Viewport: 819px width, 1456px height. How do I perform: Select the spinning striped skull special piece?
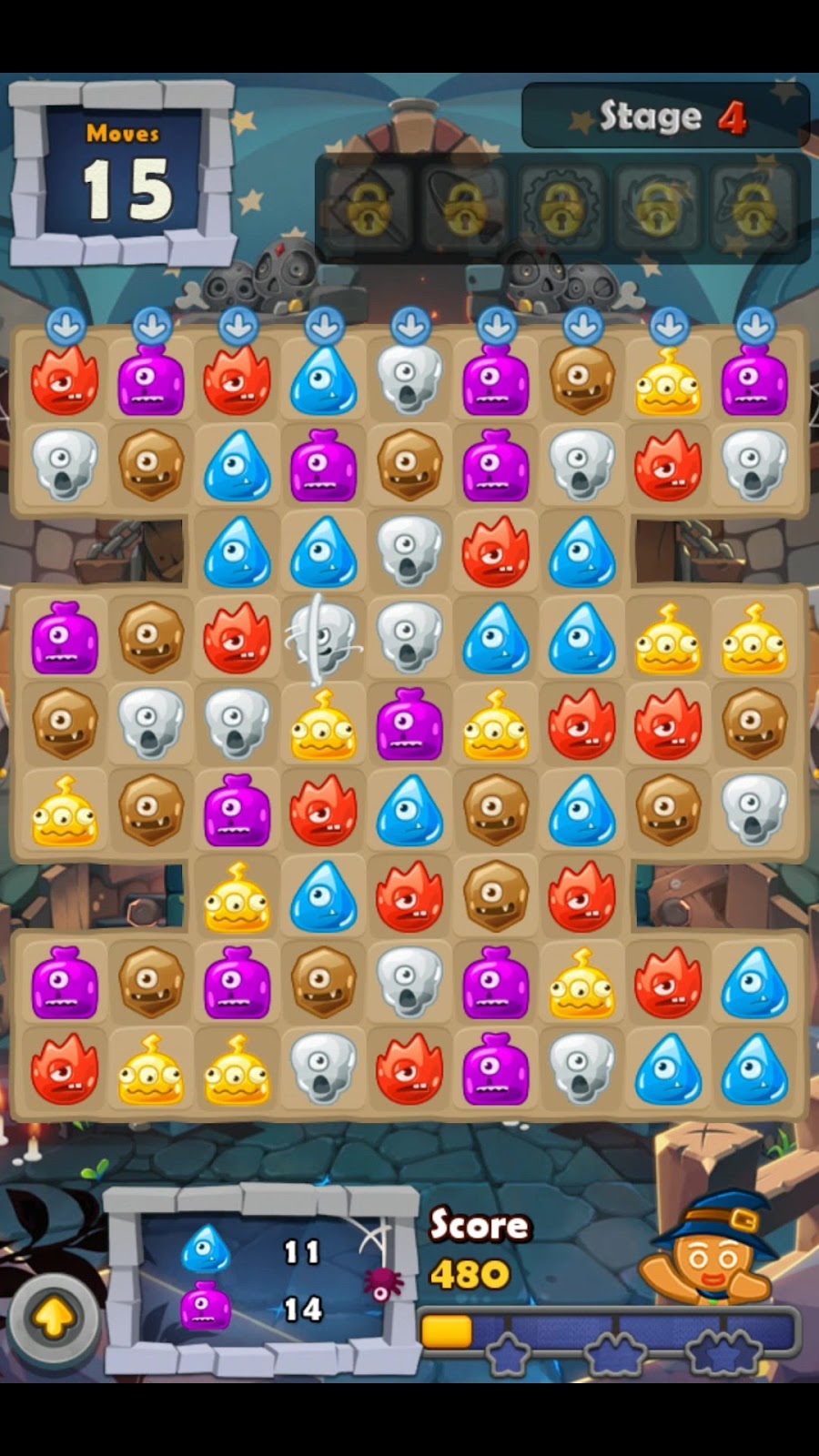pos(323,638)
